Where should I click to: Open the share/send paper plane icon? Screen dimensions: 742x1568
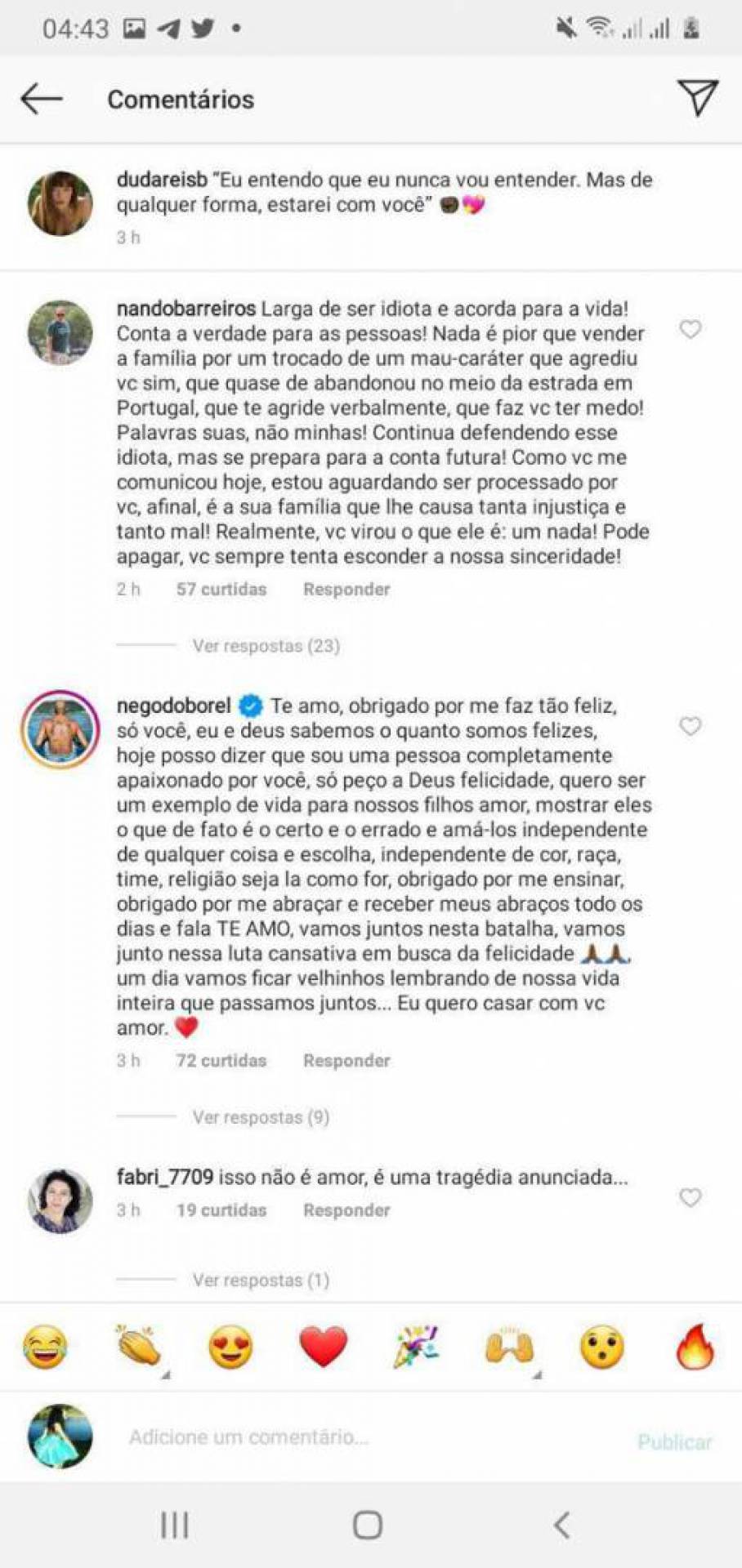click(x=698, y=98)
